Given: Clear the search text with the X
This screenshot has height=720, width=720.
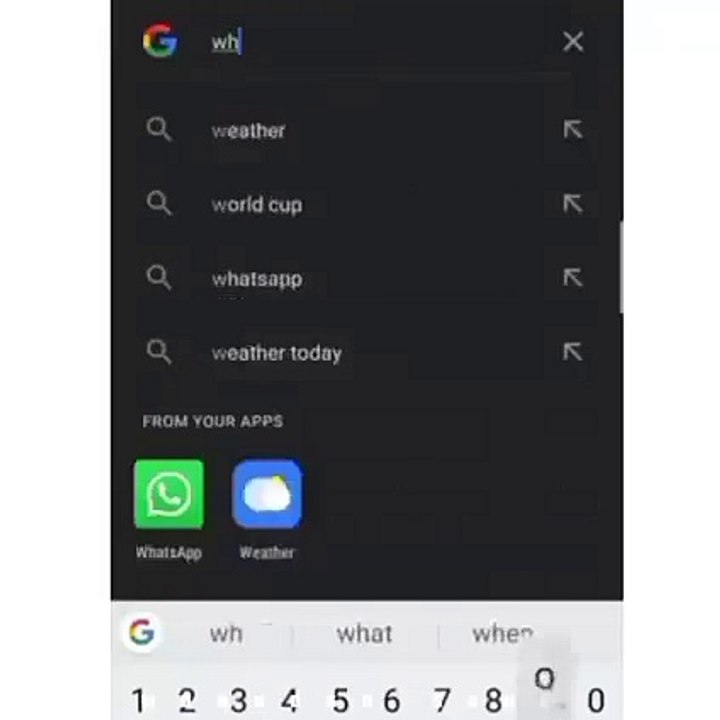Looking at the screenshot, I should click(x=573, y=41).
